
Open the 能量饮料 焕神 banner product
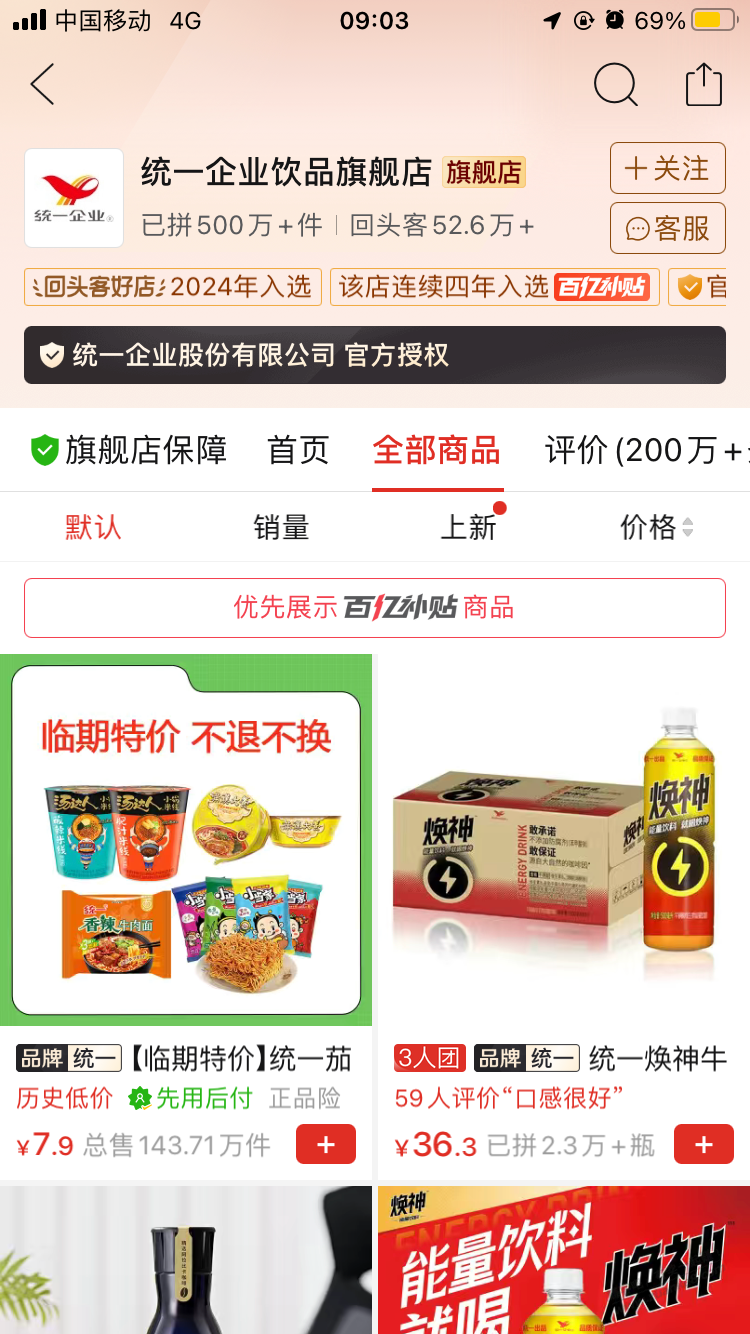tap(563, 1262)
